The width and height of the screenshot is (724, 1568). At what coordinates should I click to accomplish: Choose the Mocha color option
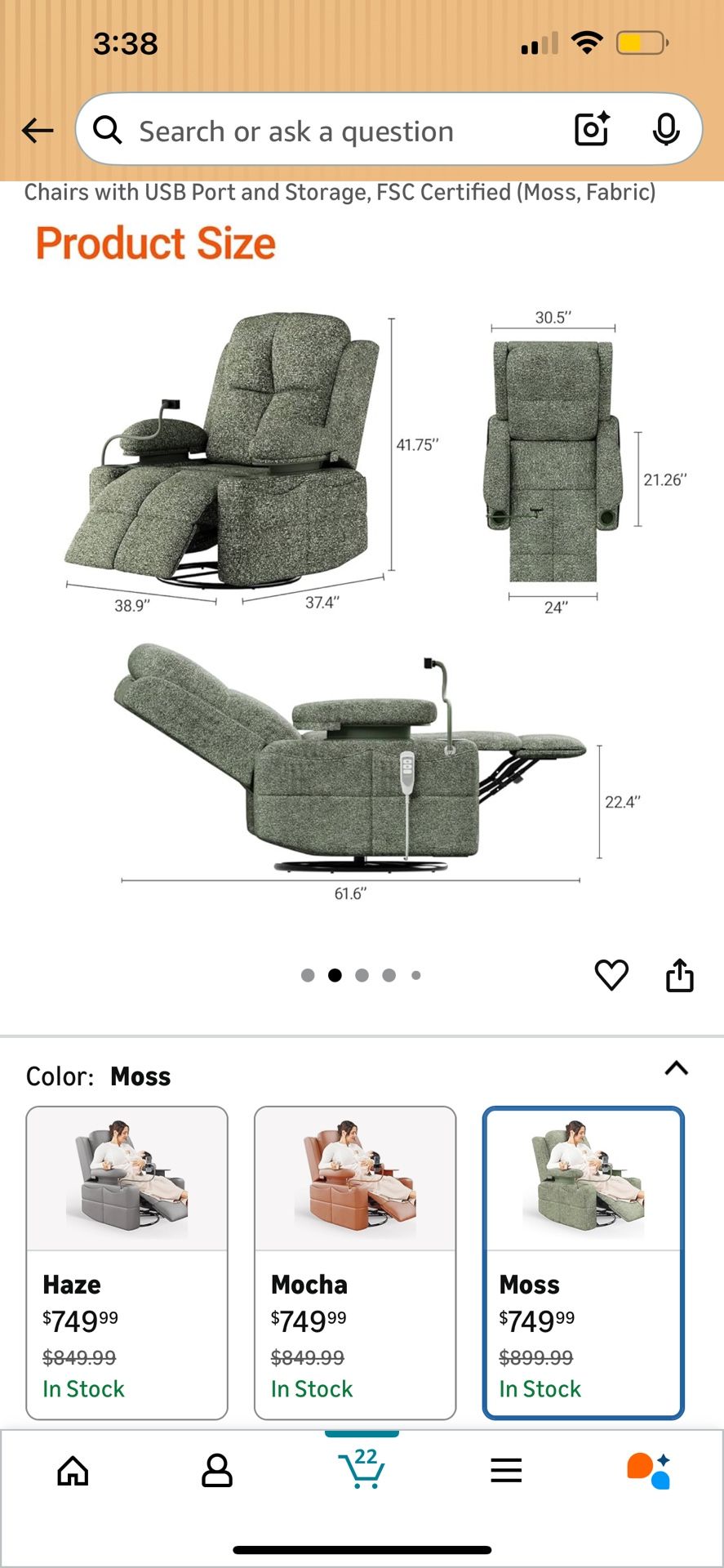[355, 1262]
